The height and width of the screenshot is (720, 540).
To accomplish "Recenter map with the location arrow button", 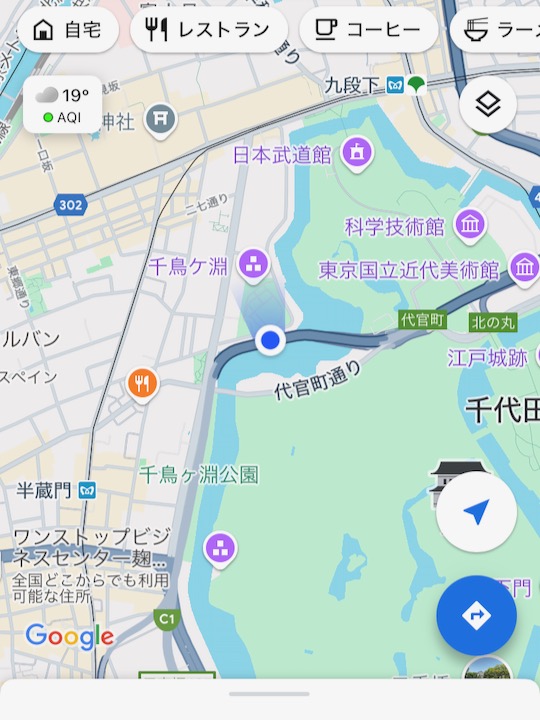I will (x=477, y=512).
